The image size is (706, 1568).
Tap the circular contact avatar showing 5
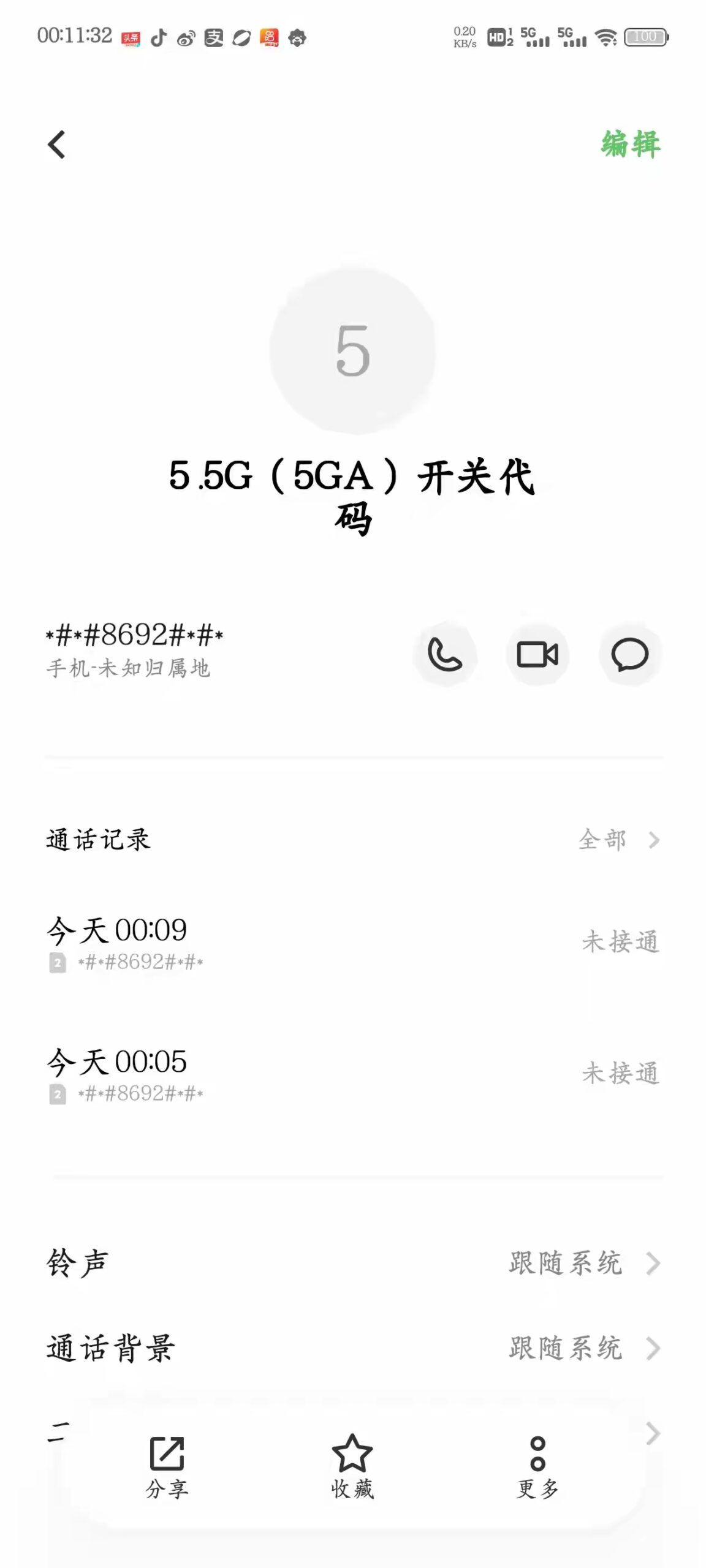click(x=352, y=349)
